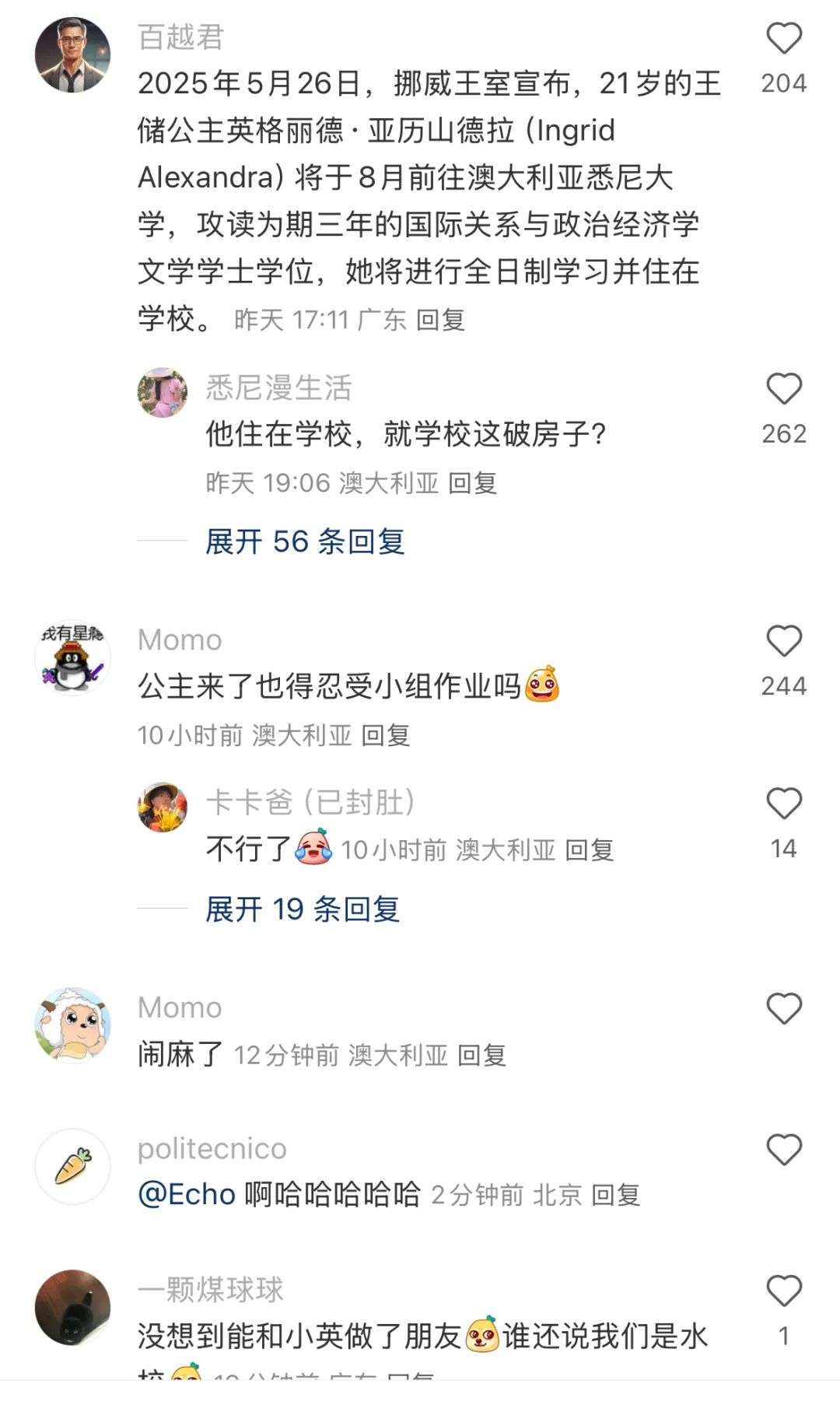Like politecnico's comment

coord(783,1150)
